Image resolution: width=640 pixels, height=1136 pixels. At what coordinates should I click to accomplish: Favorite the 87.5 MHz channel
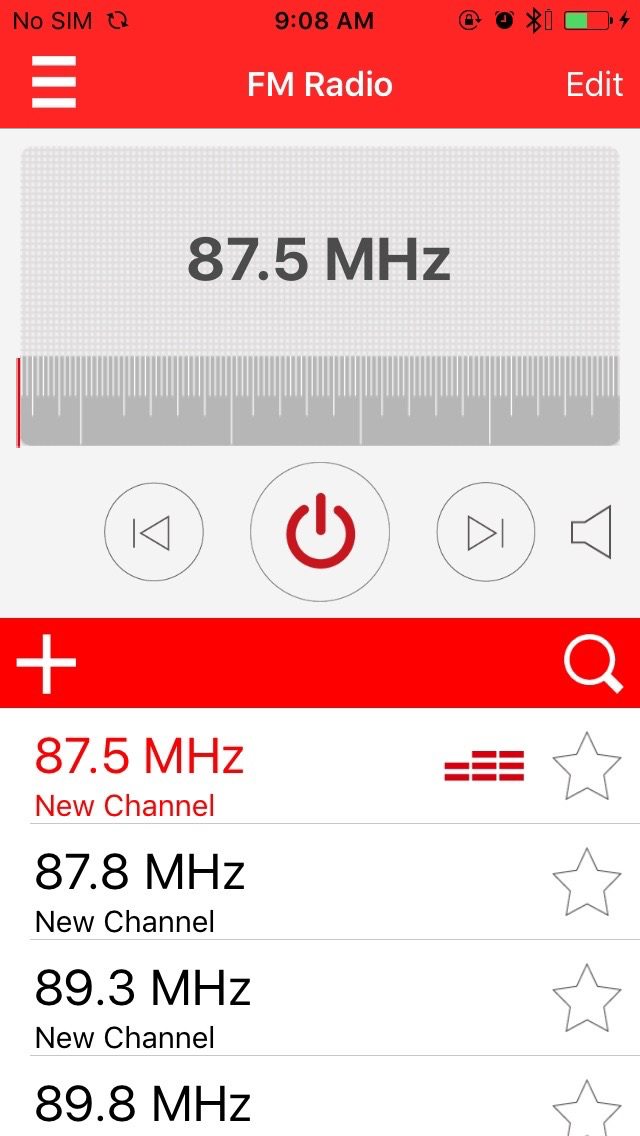coord(587,767)
